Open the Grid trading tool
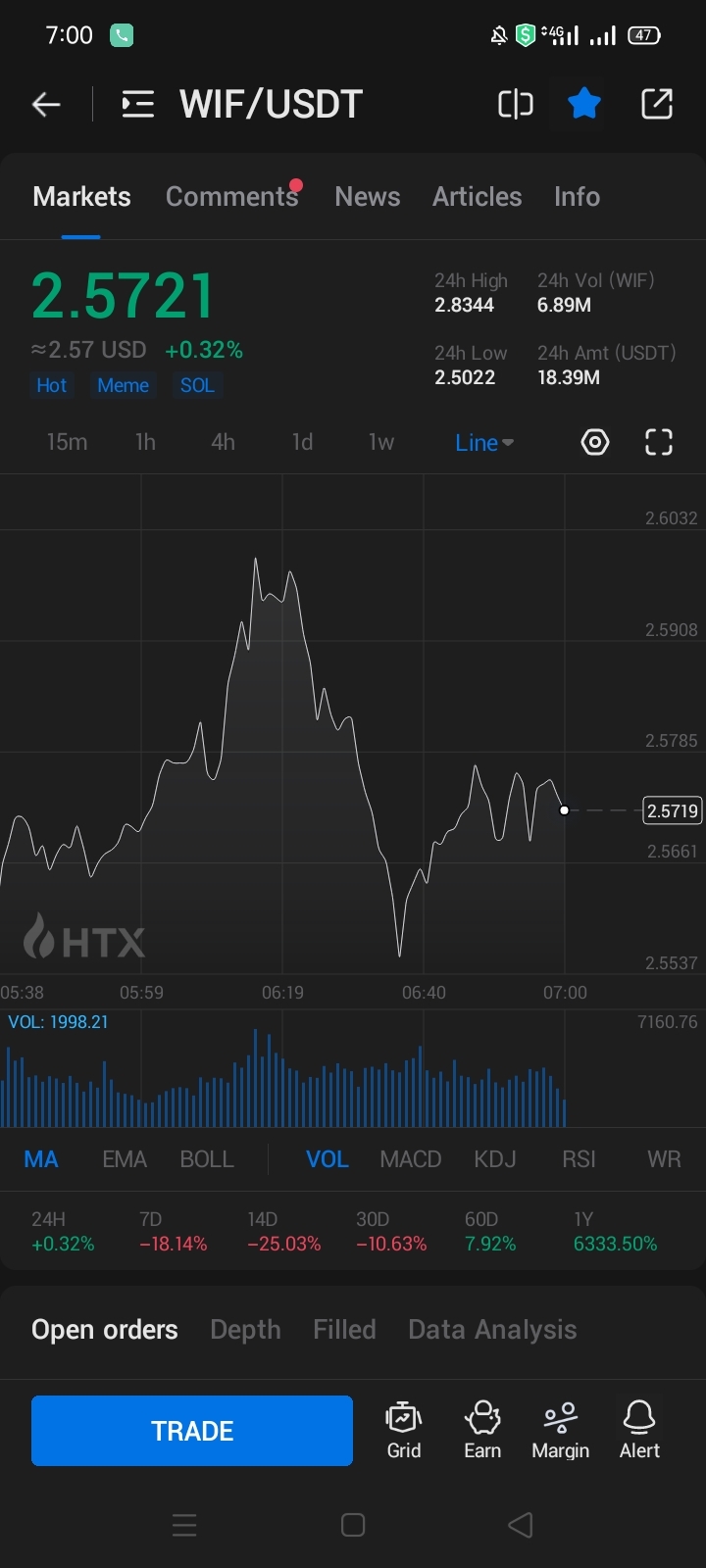The width and height of the screenshot is (706, 1568). click(x=403, y=1429)
